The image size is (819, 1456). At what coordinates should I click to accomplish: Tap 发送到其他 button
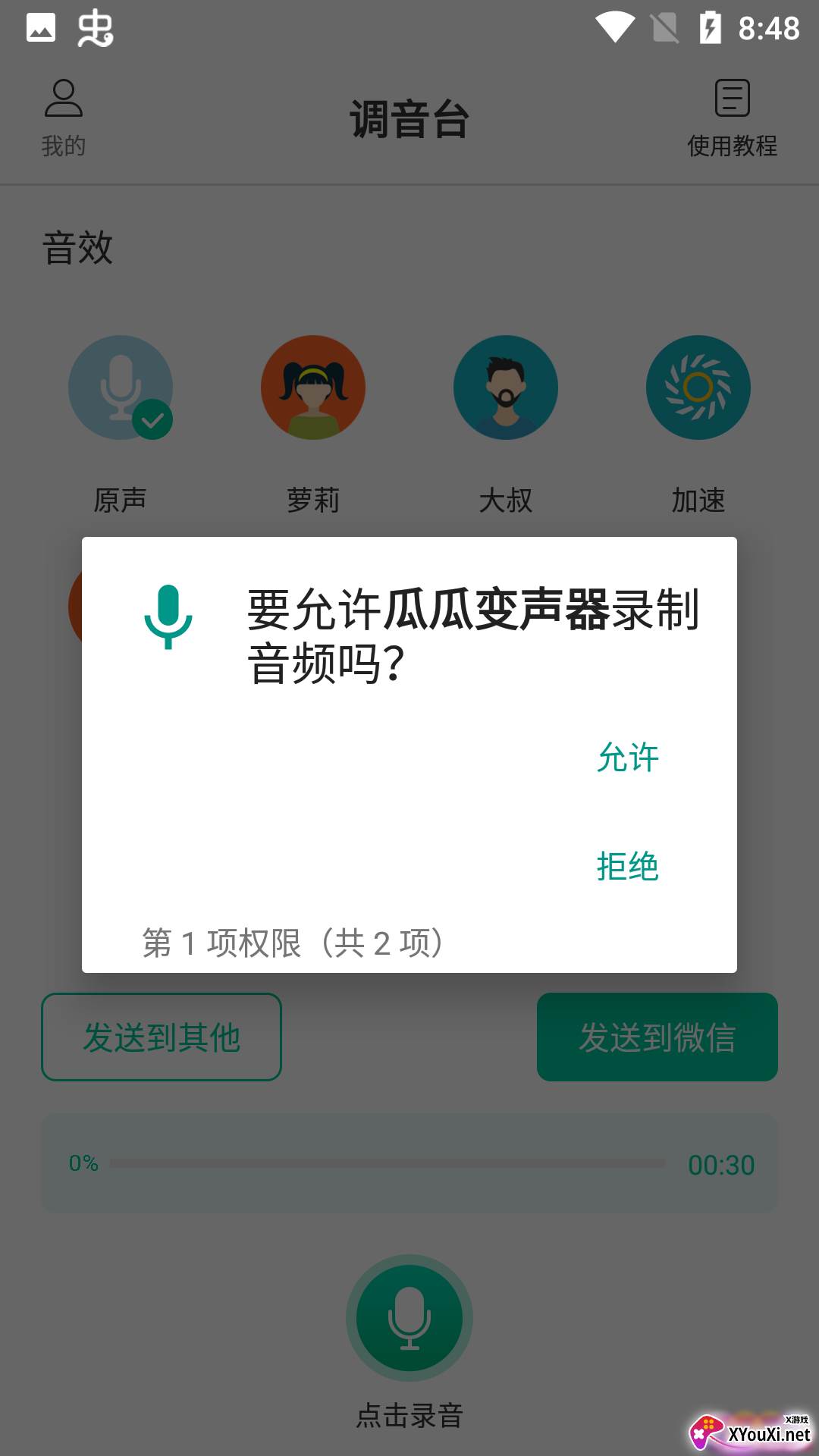click(x=162, y=1037)
